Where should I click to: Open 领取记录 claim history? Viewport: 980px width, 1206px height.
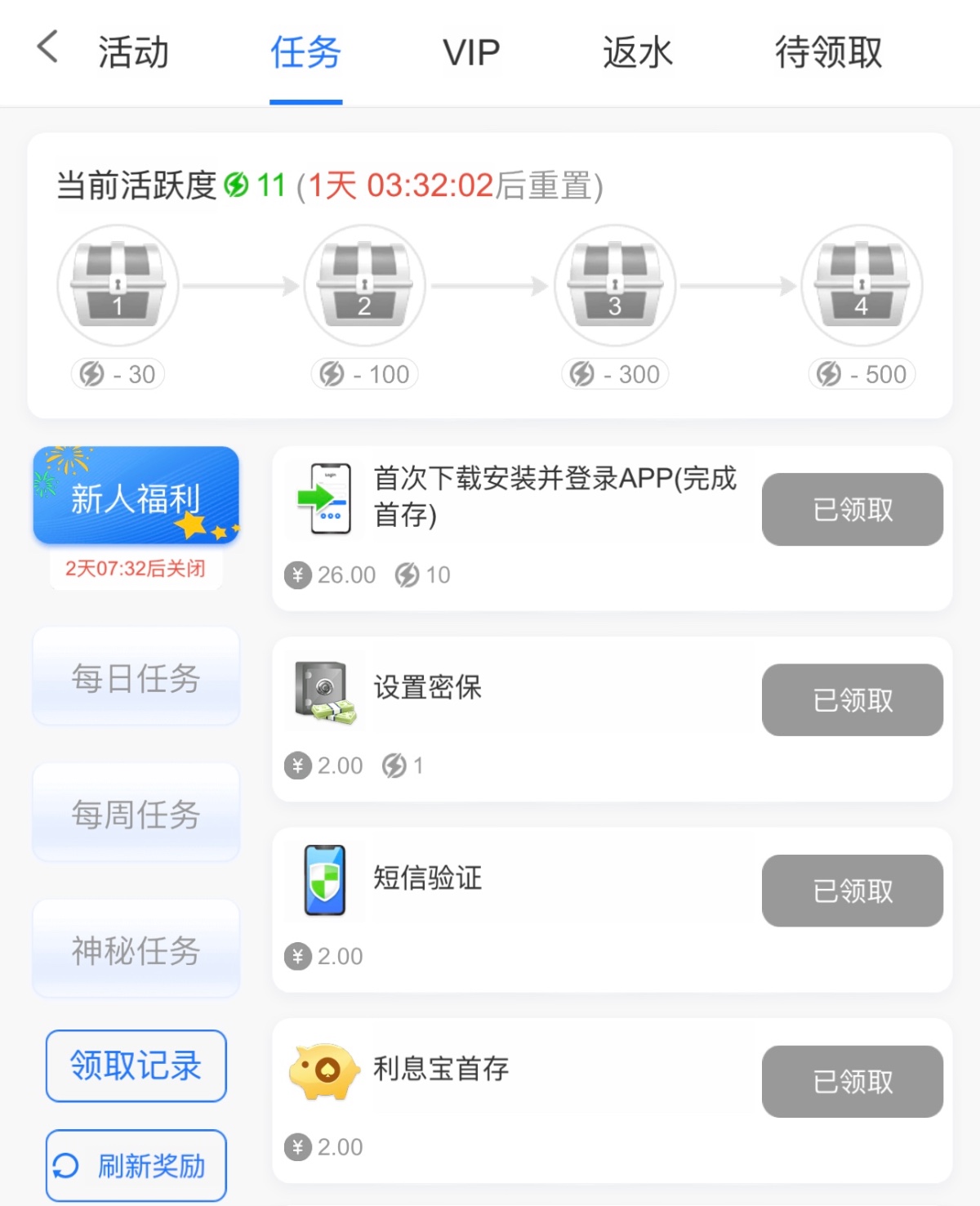[136, 1065]
